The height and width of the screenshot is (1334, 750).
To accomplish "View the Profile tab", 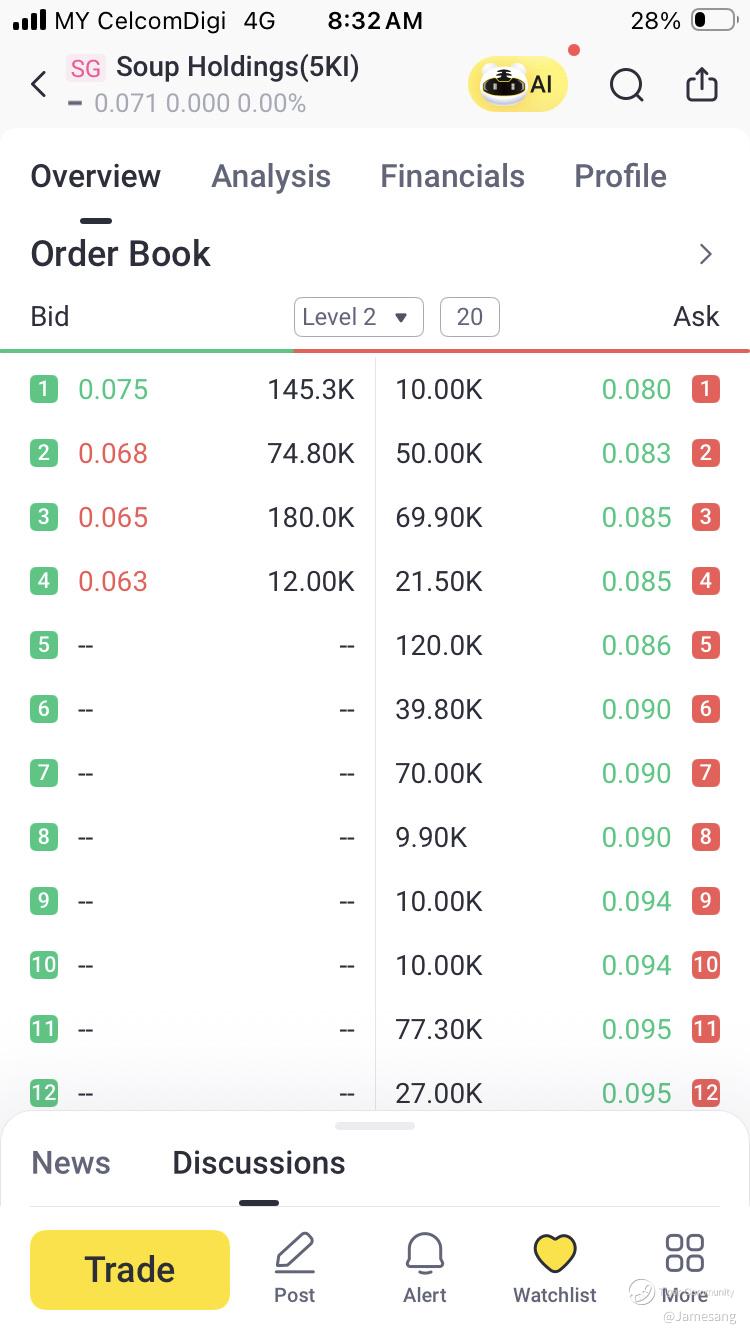I will pos(620,176).
